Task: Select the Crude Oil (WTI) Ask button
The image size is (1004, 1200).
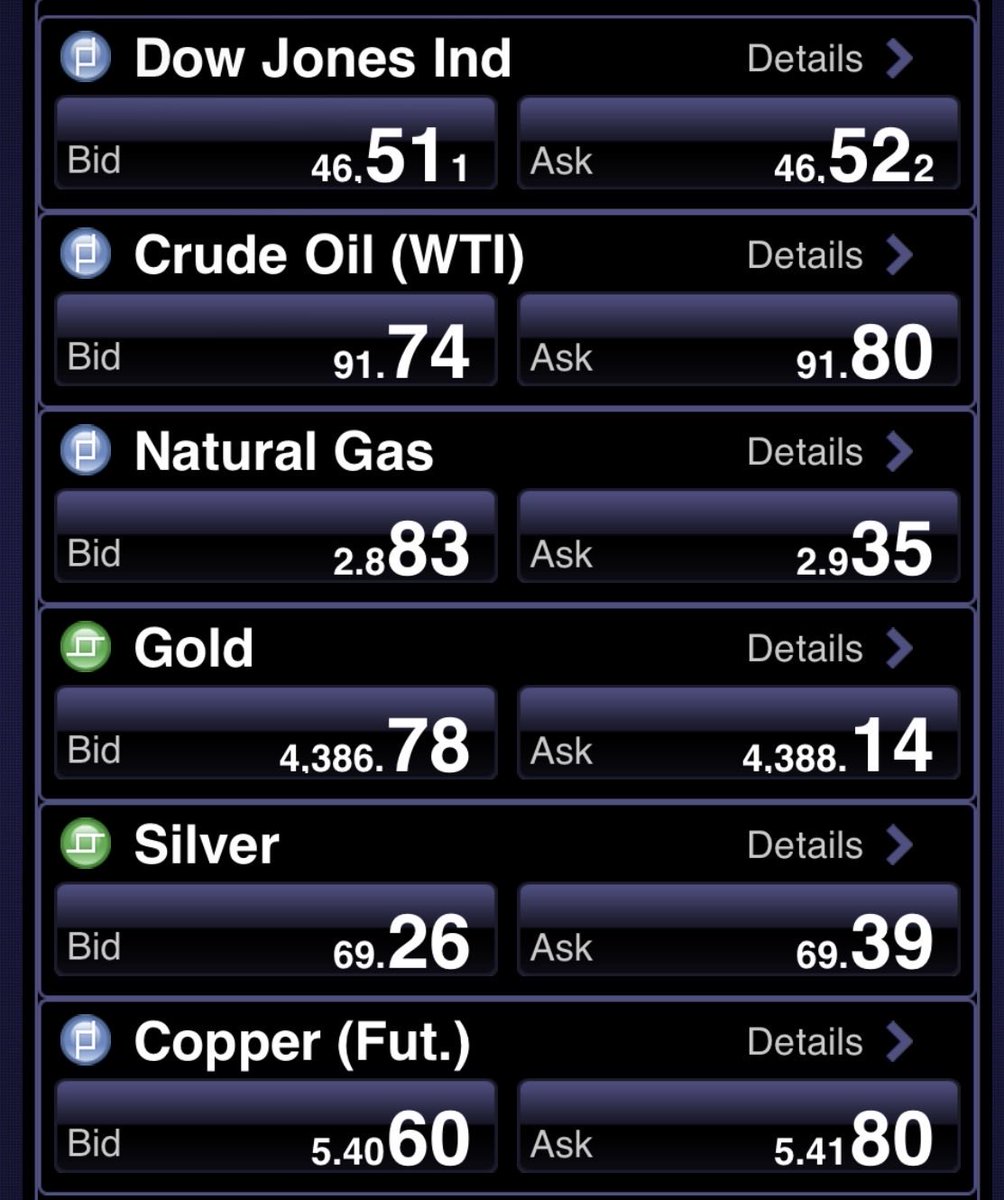Action: [x=738, y=340]
